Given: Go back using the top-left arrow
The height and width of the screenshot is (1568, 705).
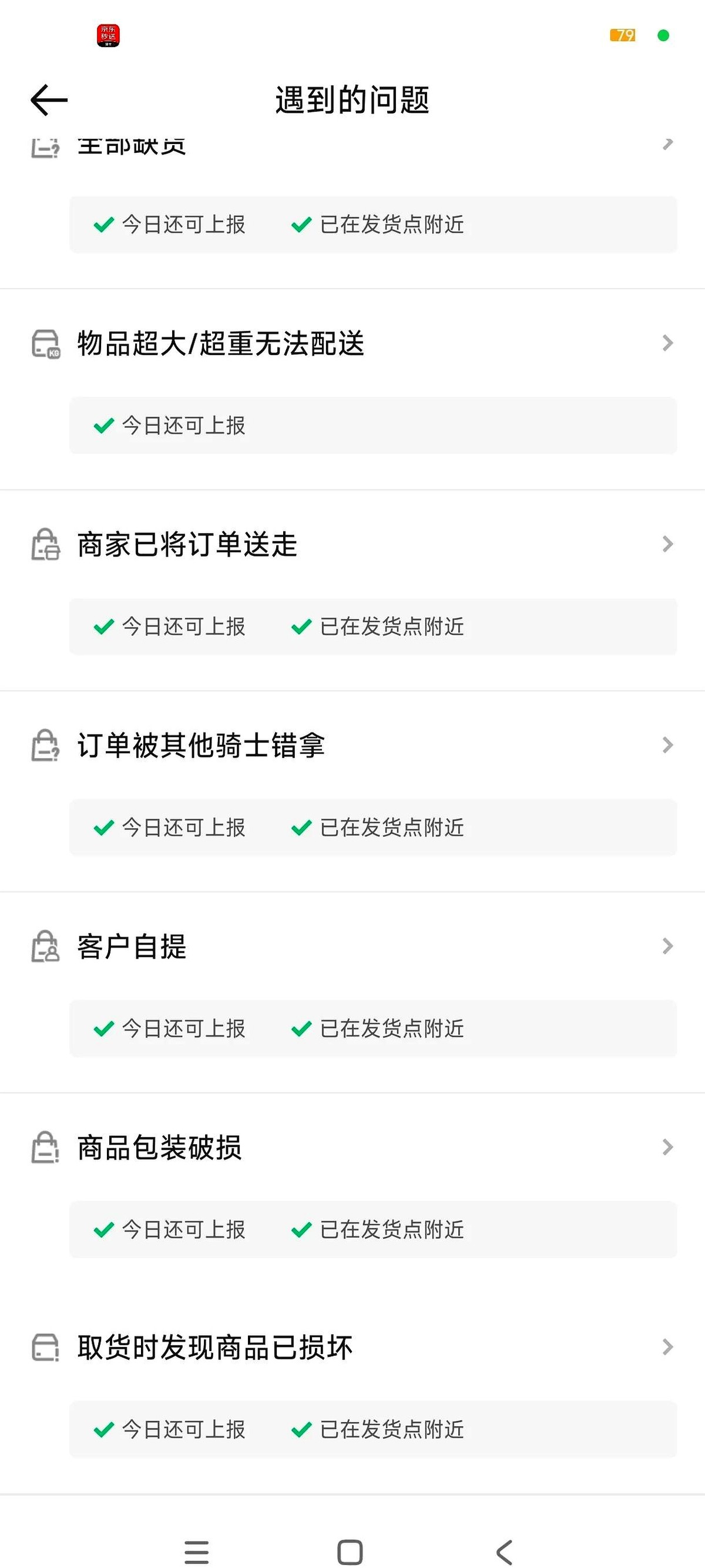Looking at the screenshot, I should point(49,100).
